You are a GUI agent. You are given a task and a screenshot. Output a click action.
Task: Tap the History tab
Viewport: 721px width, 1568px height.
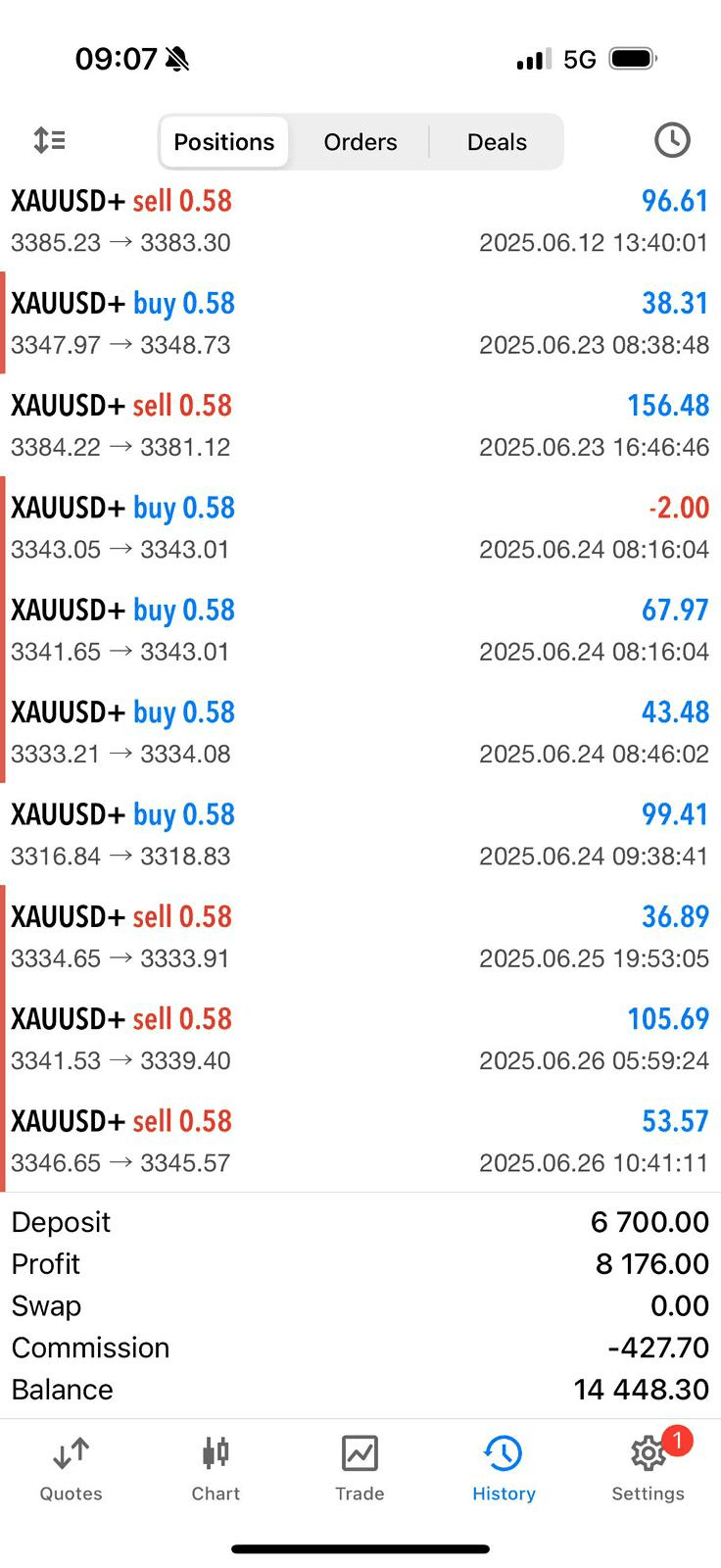(x=504, y=1468)
